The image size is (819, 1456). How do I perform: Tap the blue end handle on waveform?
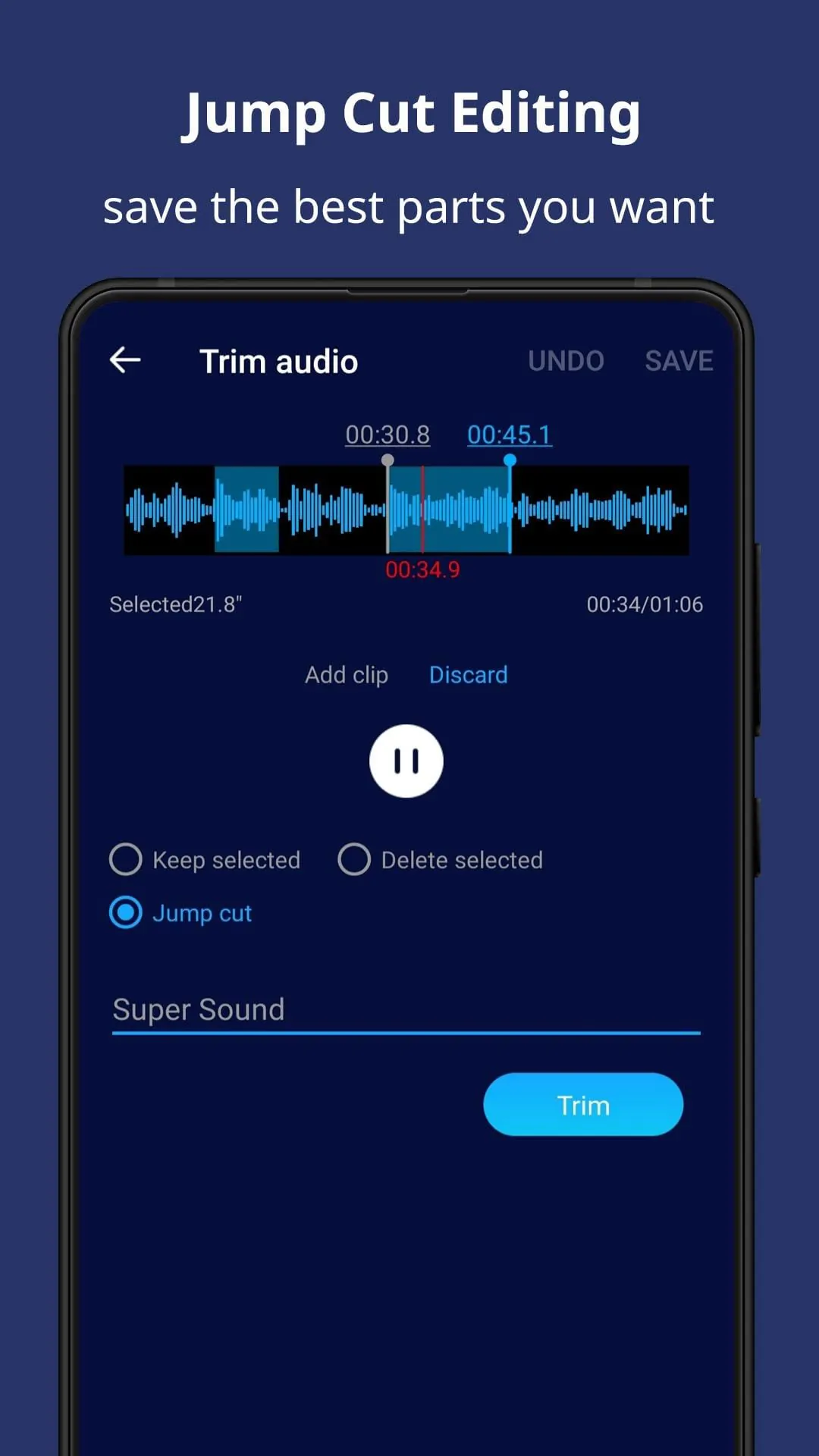coord(509,460)
